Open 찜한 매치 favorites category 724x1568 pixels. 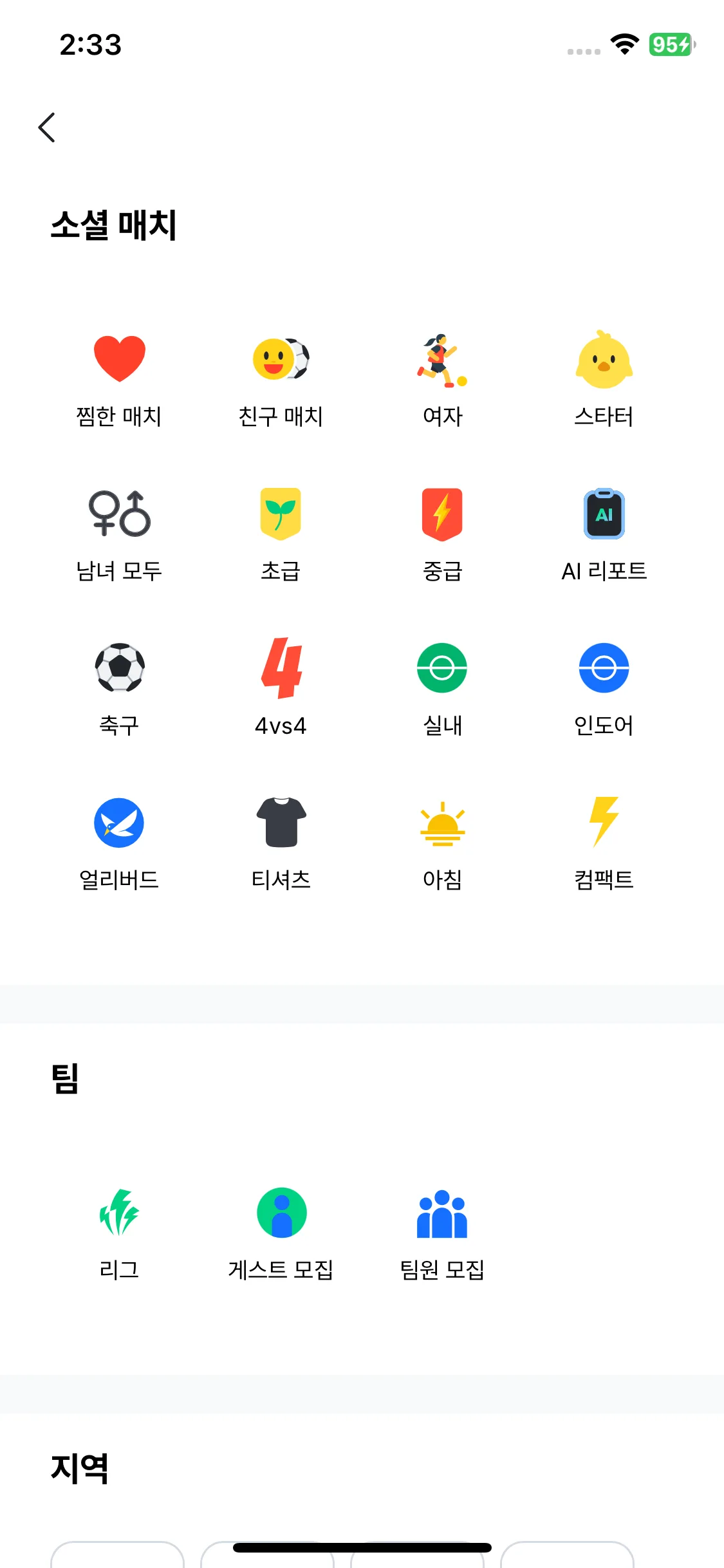(119, 380)
